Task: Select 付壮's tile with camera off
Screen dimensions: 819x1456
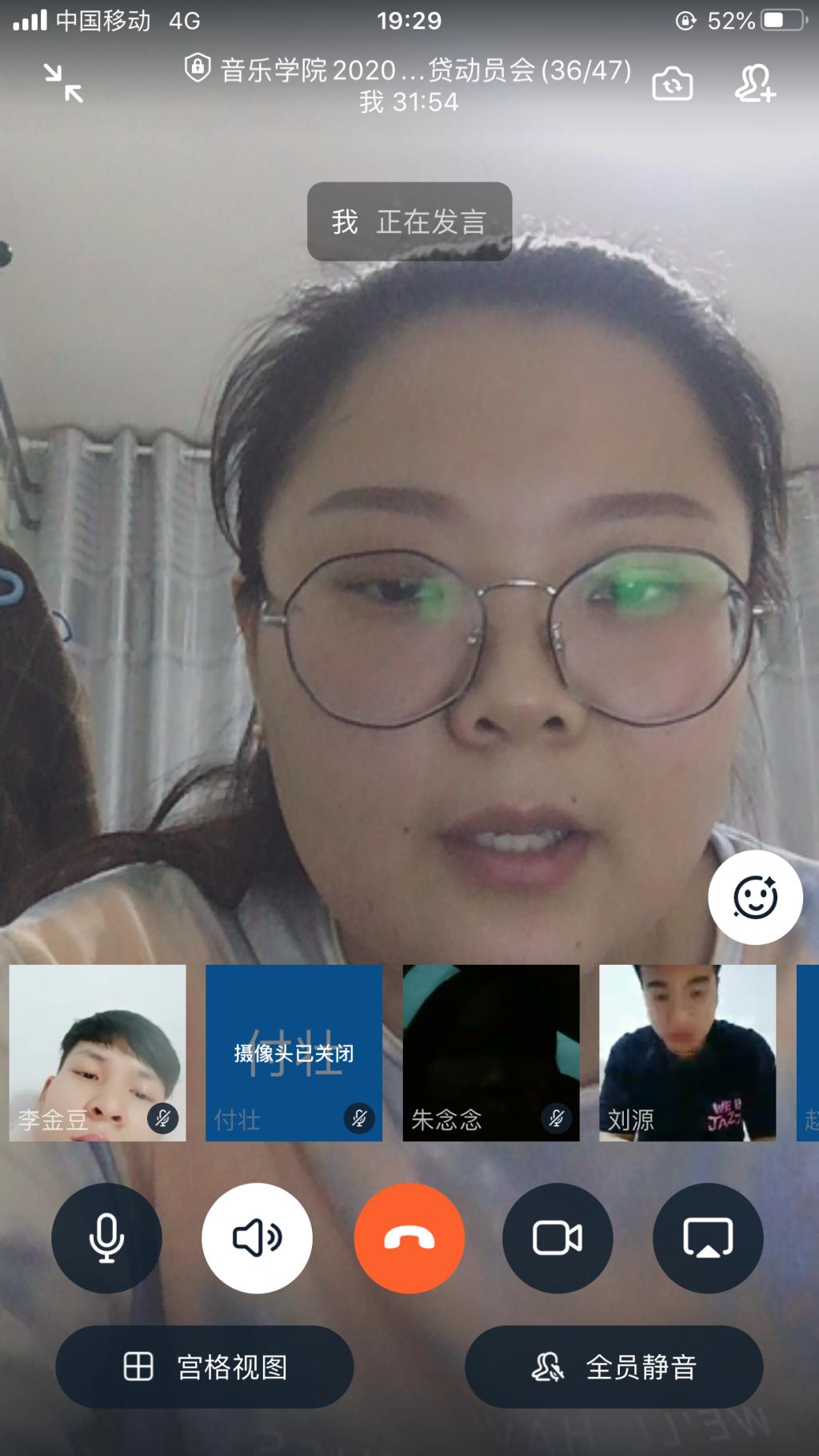Action: [294, 1052]
